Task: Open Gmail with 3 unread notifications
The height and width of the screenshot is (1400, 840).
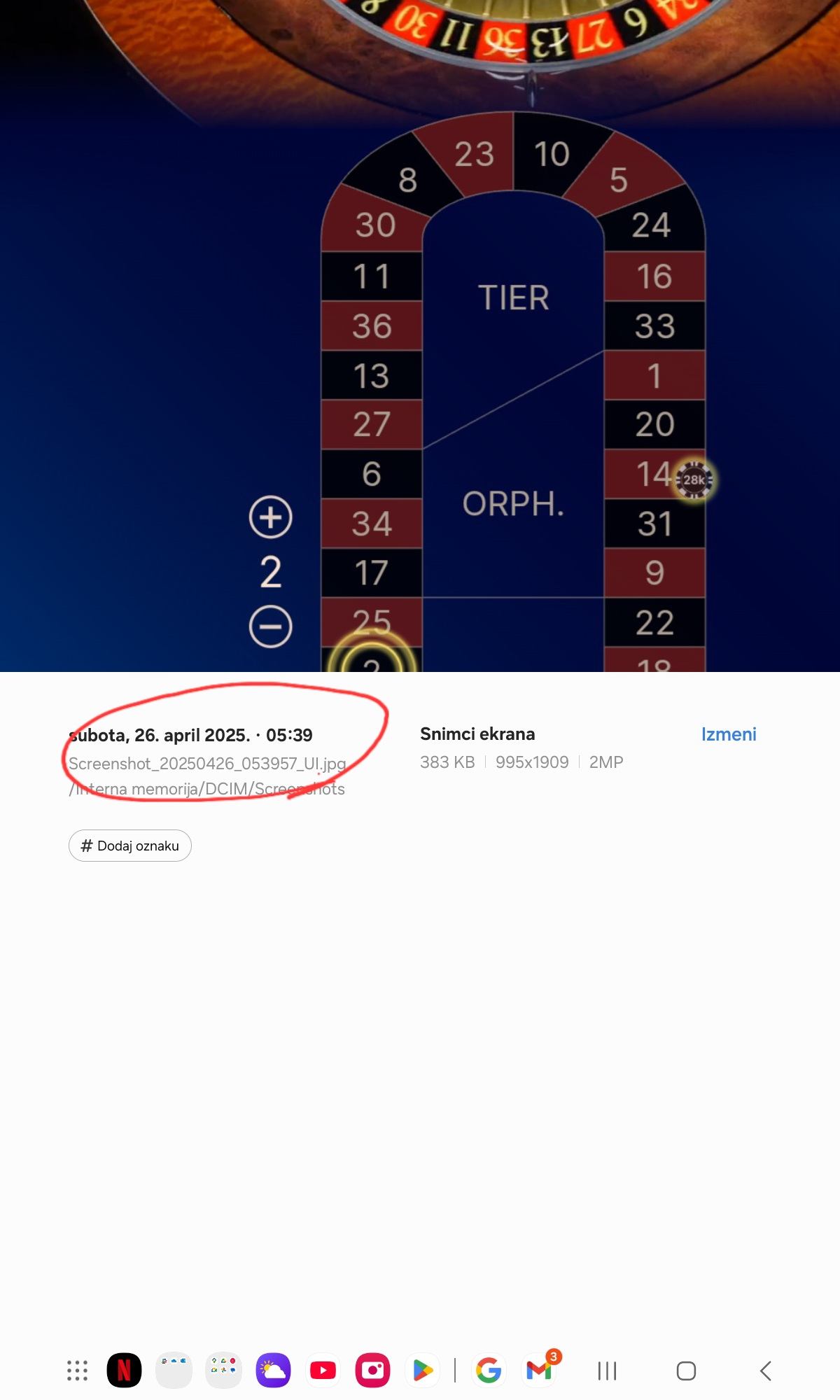Action: point(538,1371)
